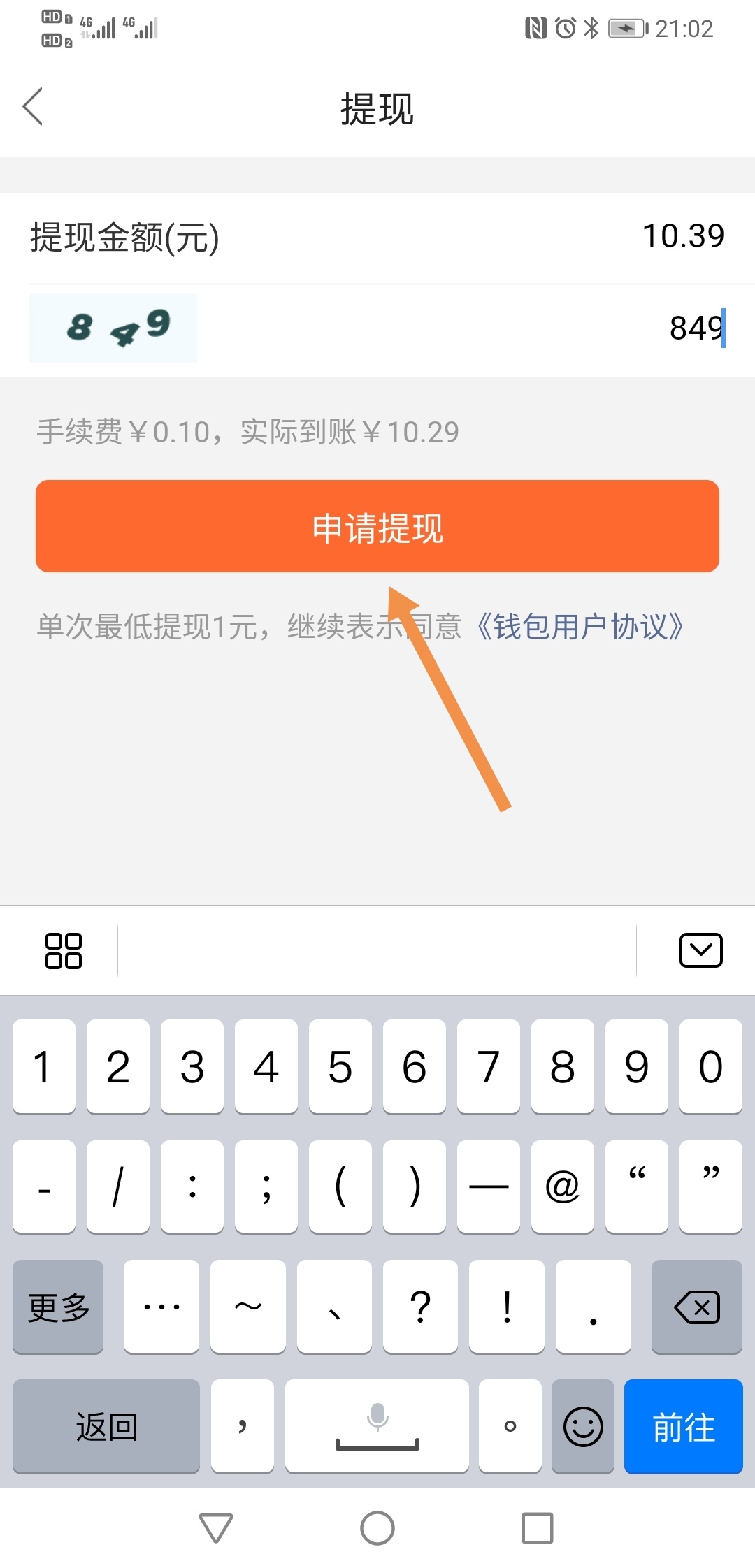The width and height of the screenshot is (755, 1568).
Task: Go back from the 提现 page
Action: [x=33, y=107]
